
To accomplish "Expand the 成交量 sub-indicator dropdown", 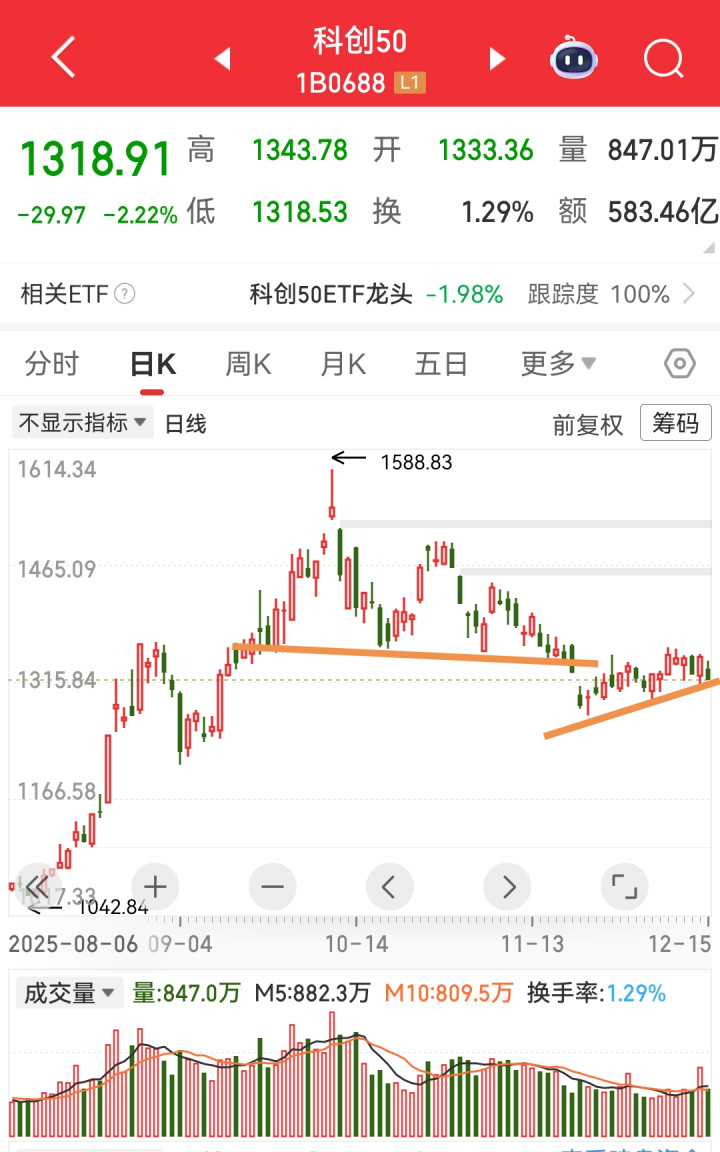I will coord(69,993).
